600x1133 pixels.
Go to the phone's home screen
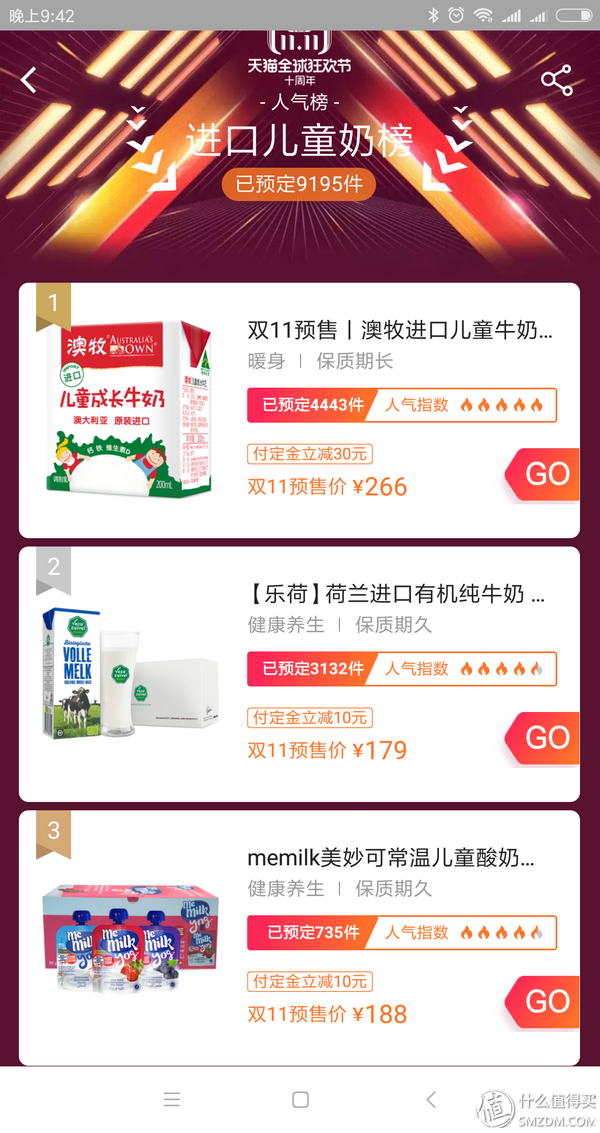click(x=300, y=1100)
